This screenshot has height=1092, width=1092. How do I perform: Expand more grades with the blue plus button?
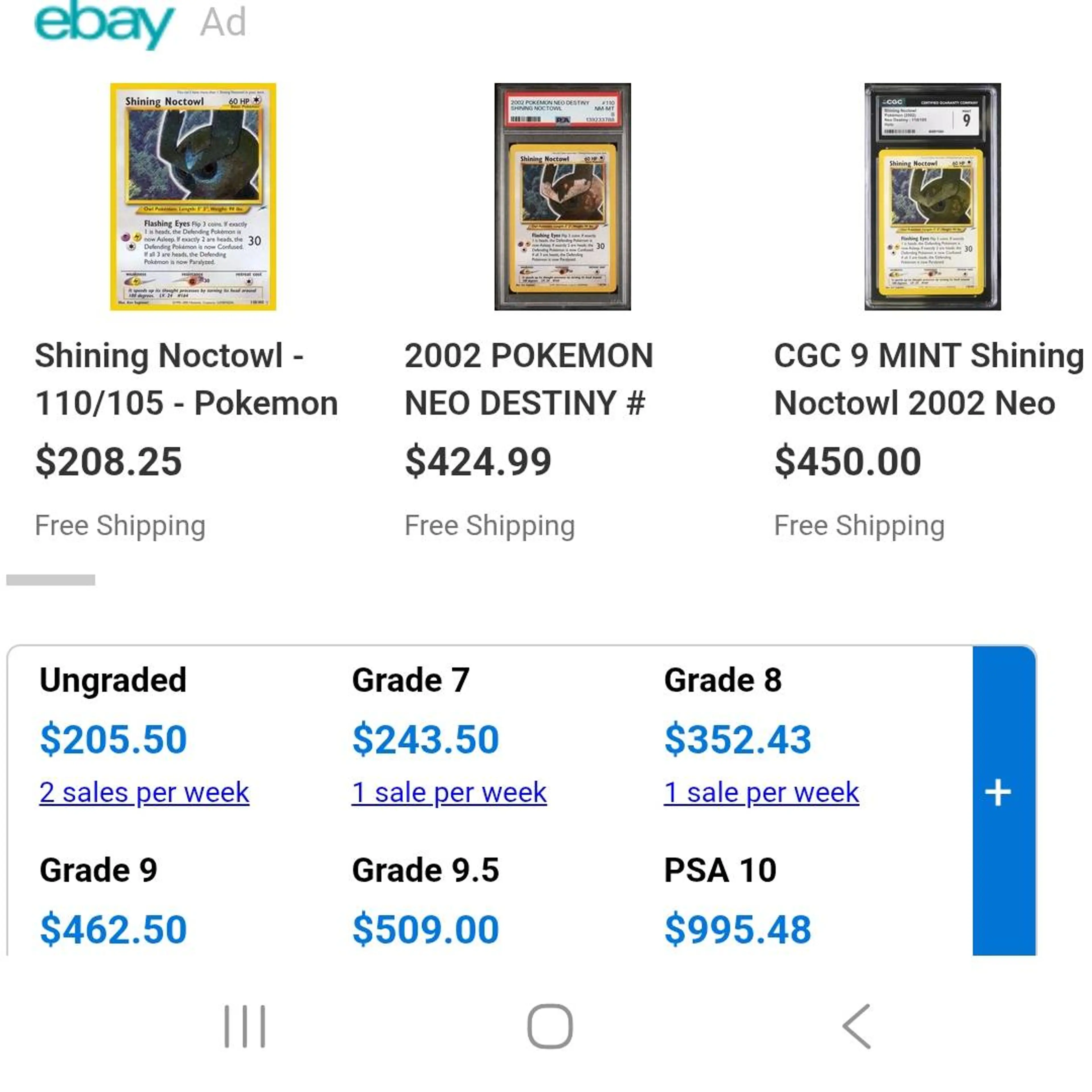pos(998,793)
